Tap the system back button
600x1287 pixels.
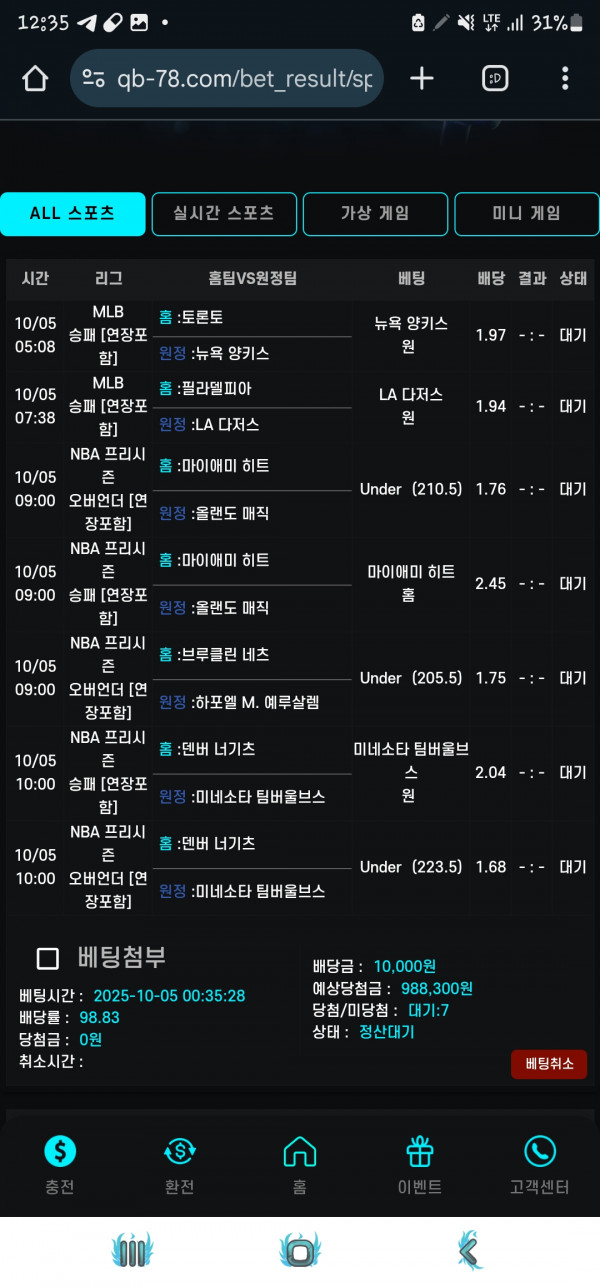[x=468, y=1251]
